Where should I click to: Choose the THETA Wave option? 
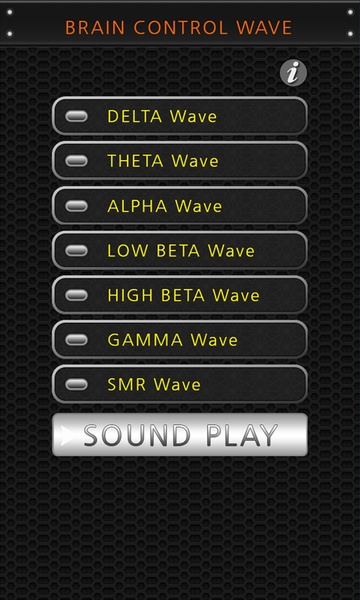pyautogui.click(x=180, y=161)
